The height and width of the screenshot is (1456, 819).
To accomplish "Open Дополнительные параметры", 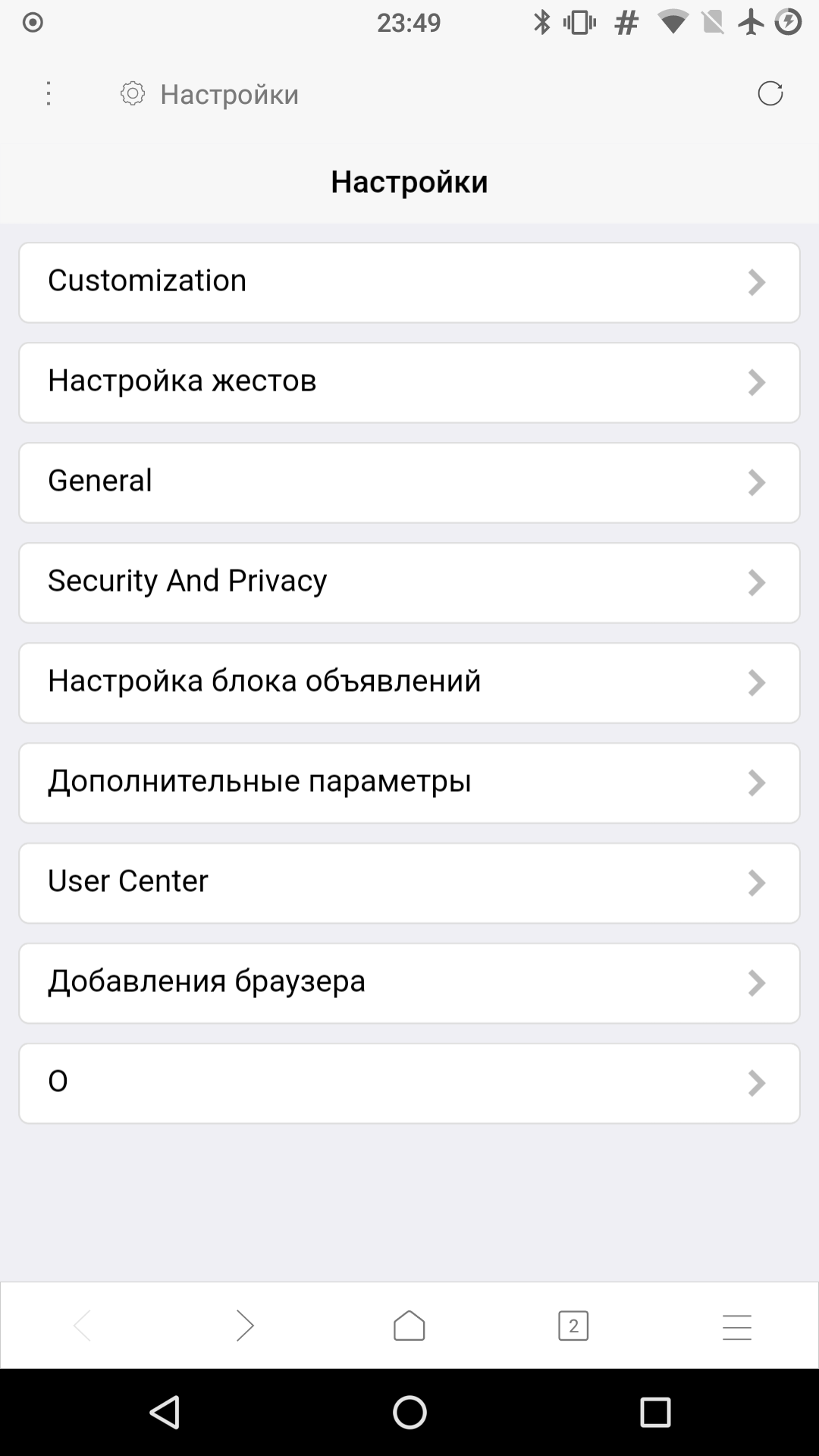I will pyautogui.click(x=409, y=783).
